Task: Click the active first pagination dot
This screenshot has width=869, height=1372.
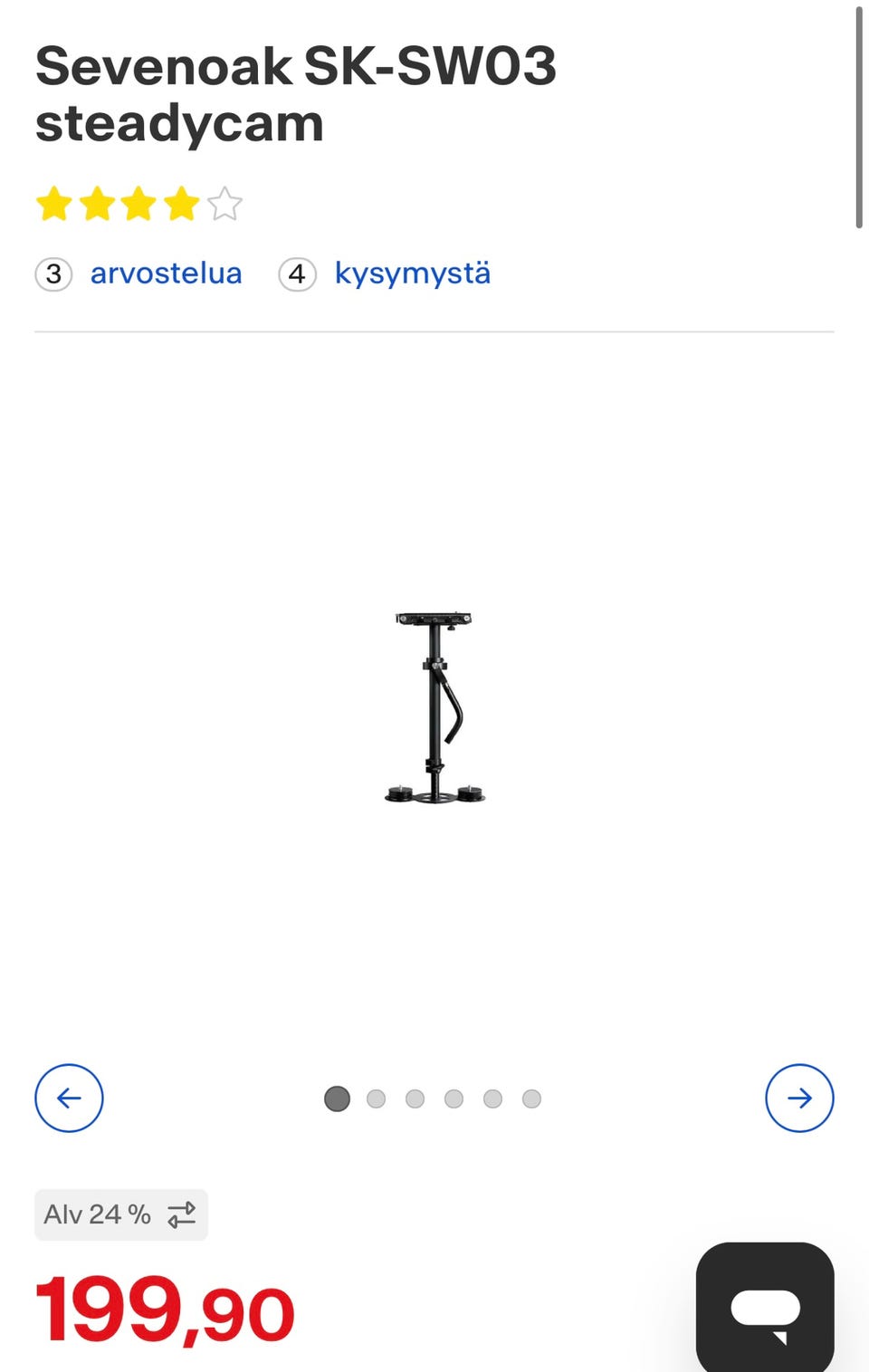Action: tap(338, 1099)
